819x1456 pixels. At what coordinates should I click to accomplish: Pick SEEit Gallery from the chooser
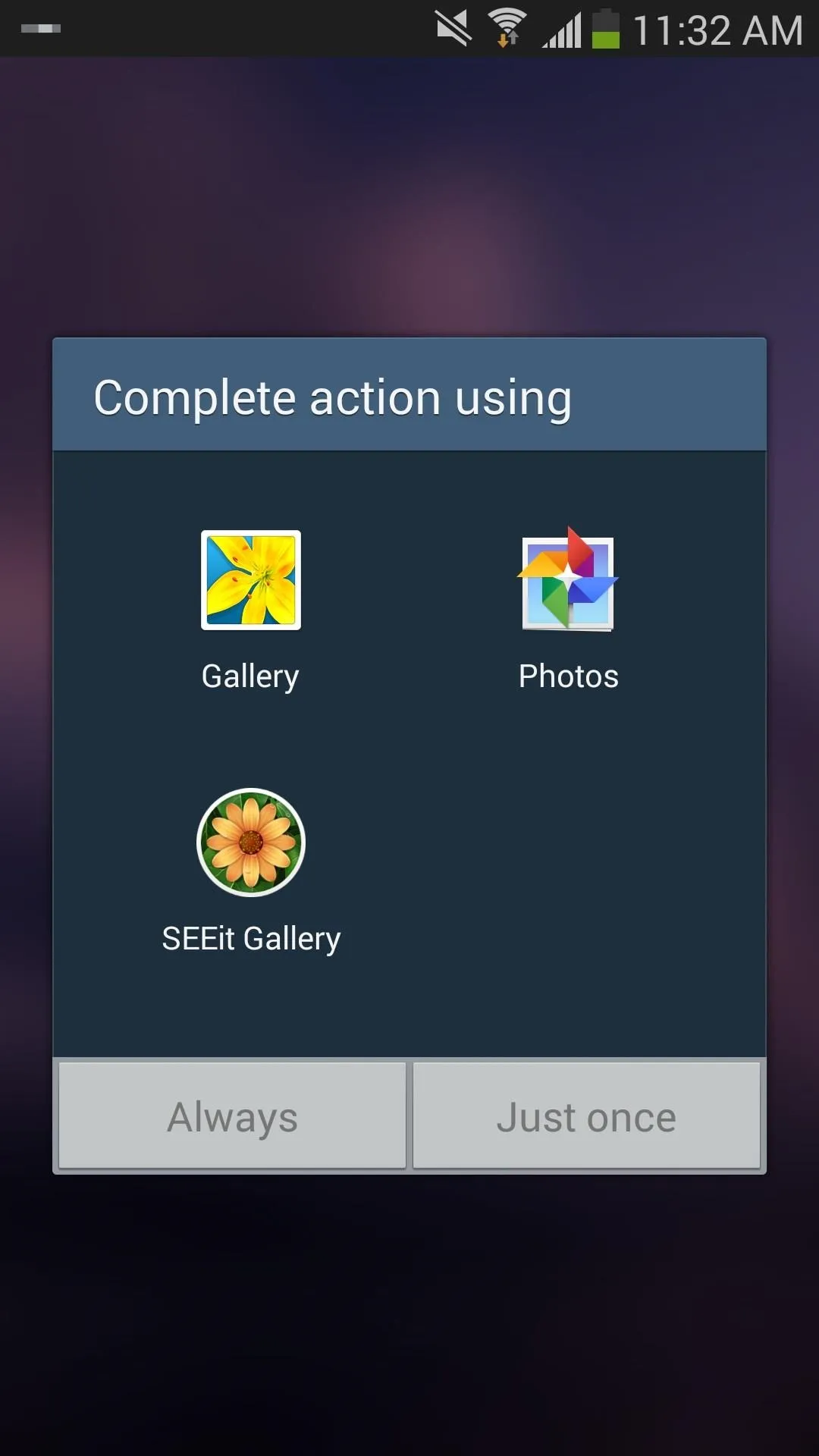251,872
